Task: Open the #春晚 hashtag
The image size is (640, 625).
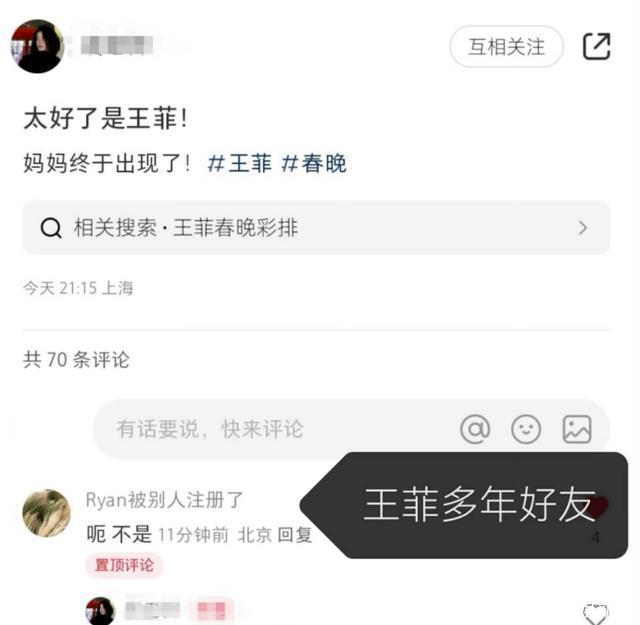Action: [314, 164]
